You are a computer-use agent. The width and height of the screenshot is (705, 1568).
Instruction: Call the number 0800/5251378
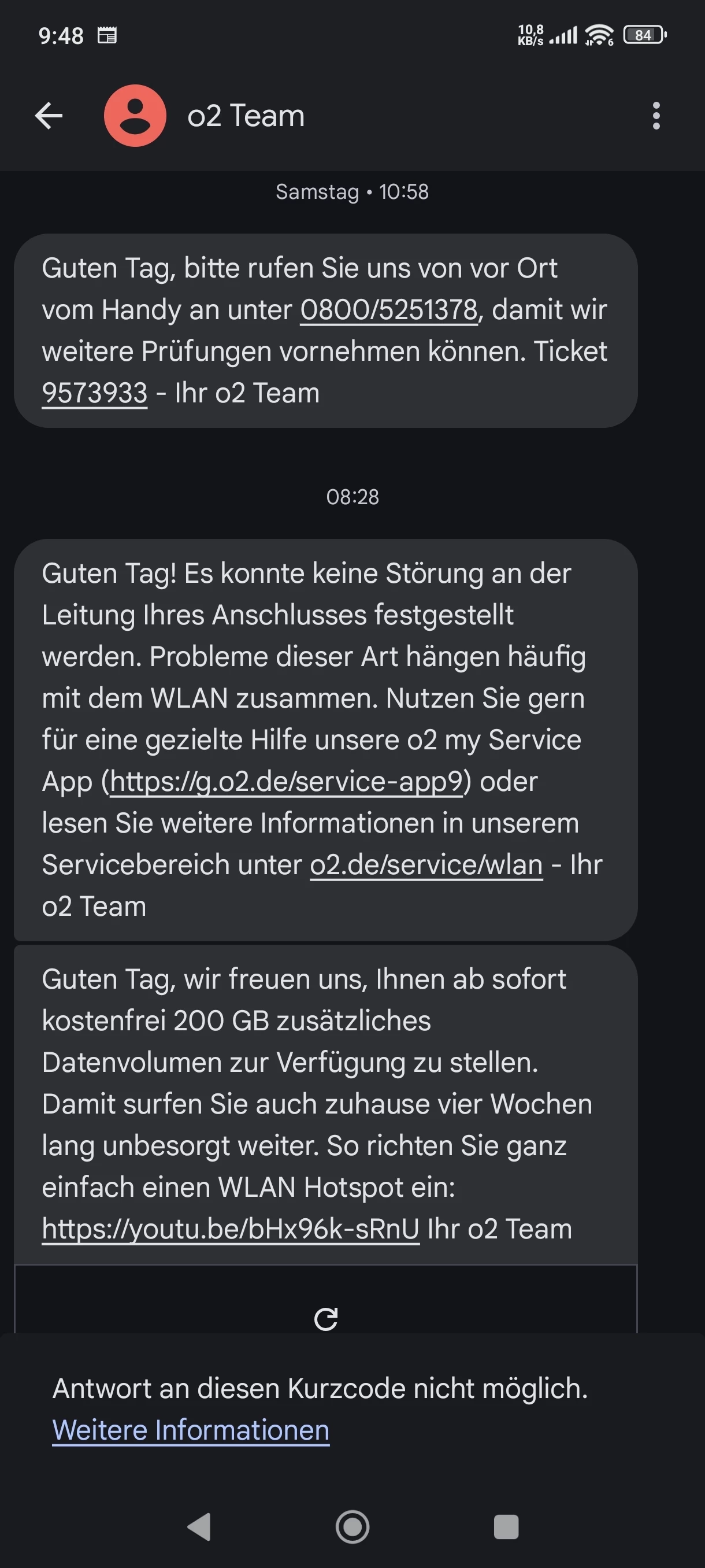(x=389, y=310)
